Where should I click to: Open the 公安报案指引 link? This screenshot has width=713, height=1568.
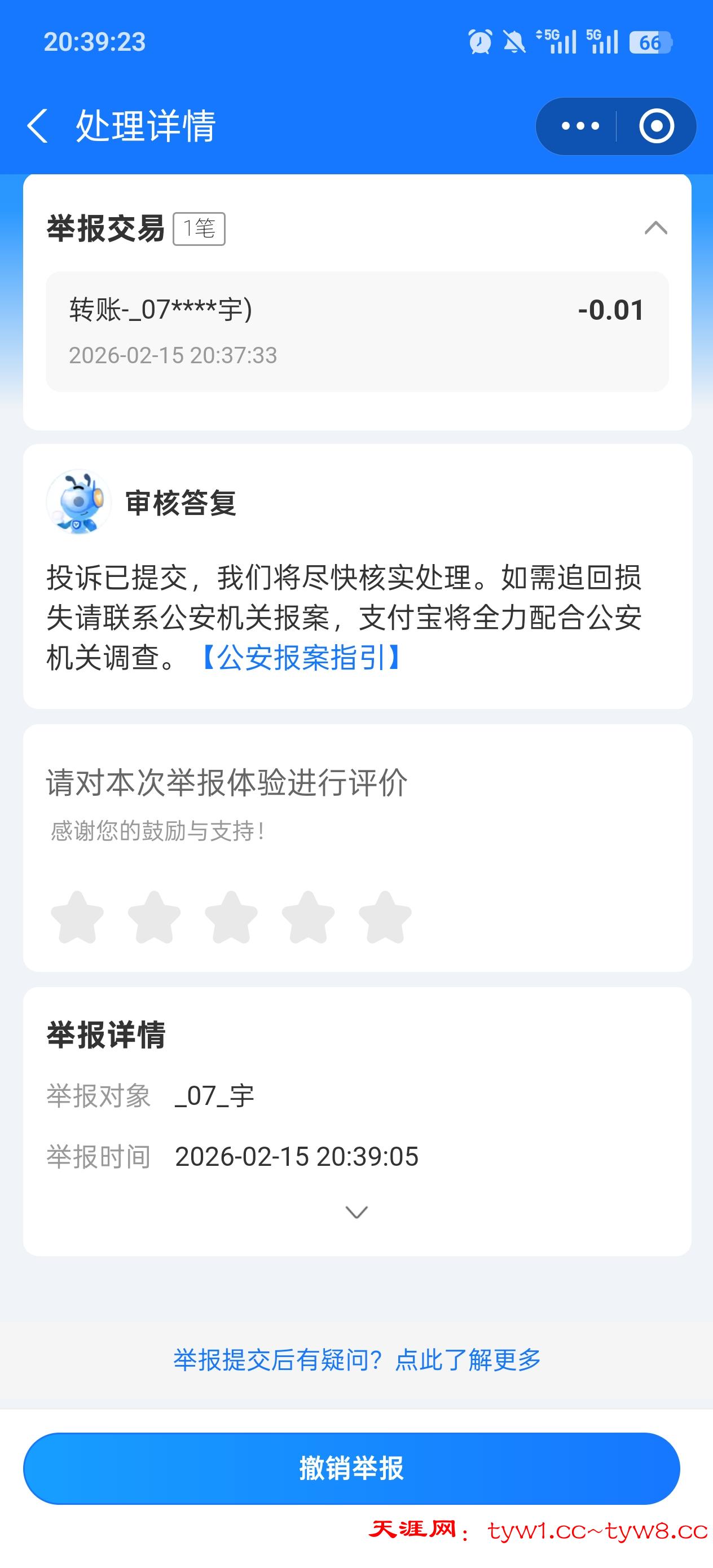point(301,658)
